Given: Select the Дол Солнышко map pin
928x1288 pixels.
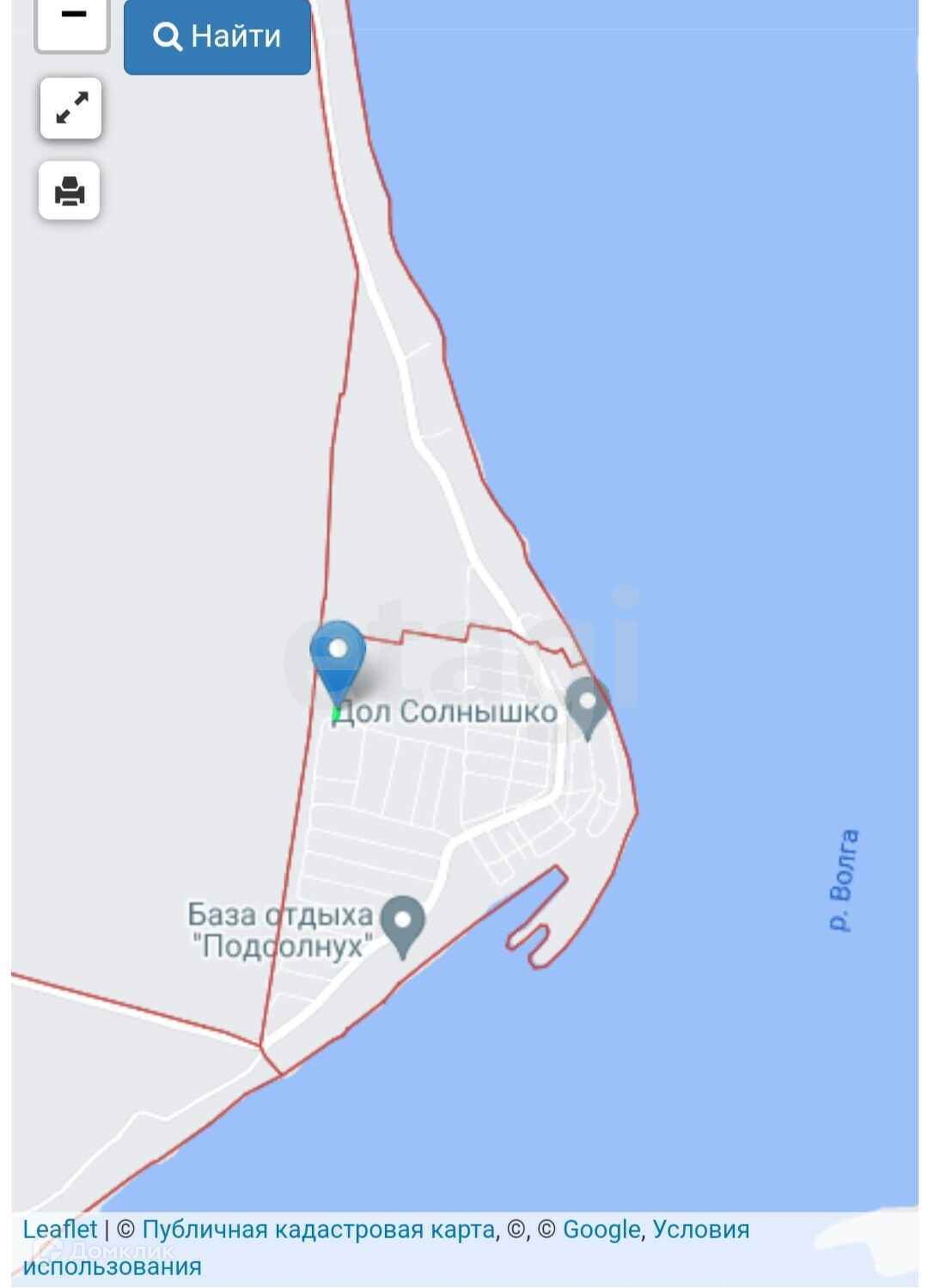Looking at the screenshot, I should (x=587, y=705).
